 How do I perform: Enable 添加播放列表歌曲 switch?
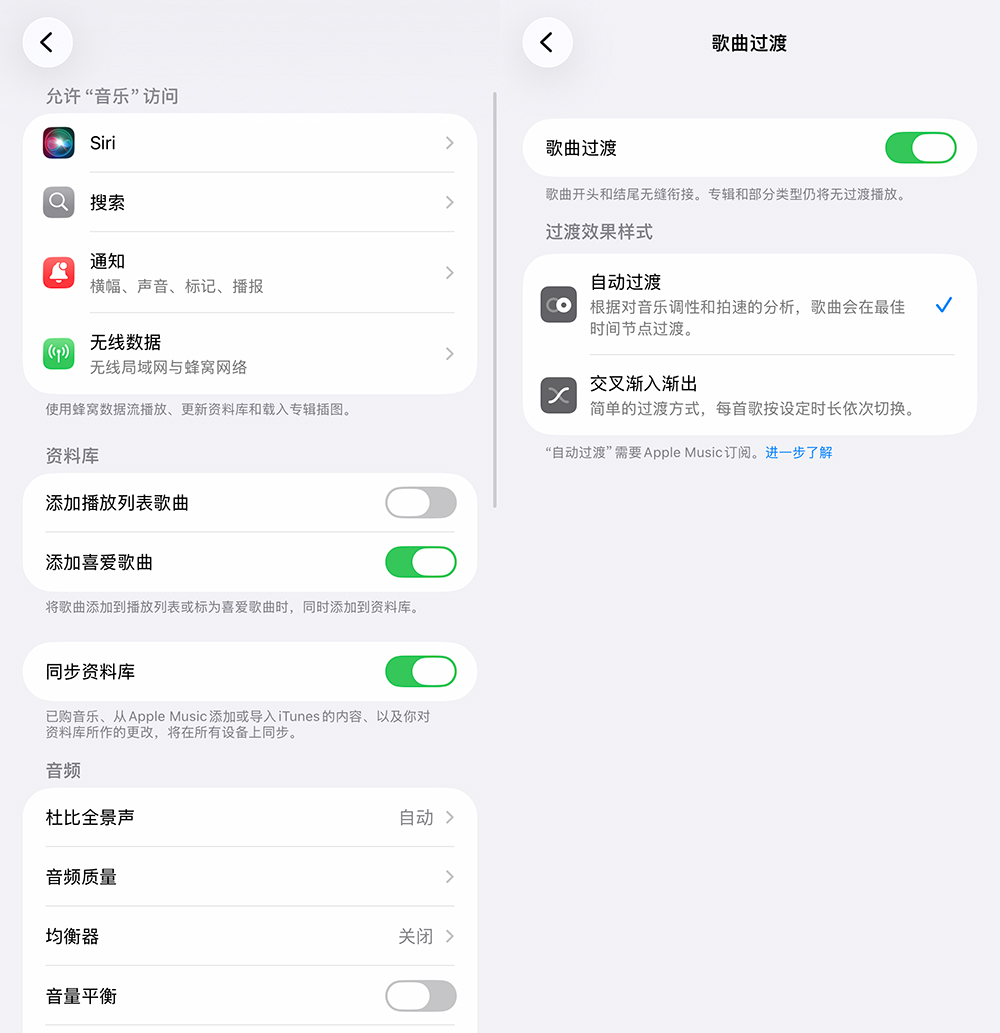tap(420, 503)
